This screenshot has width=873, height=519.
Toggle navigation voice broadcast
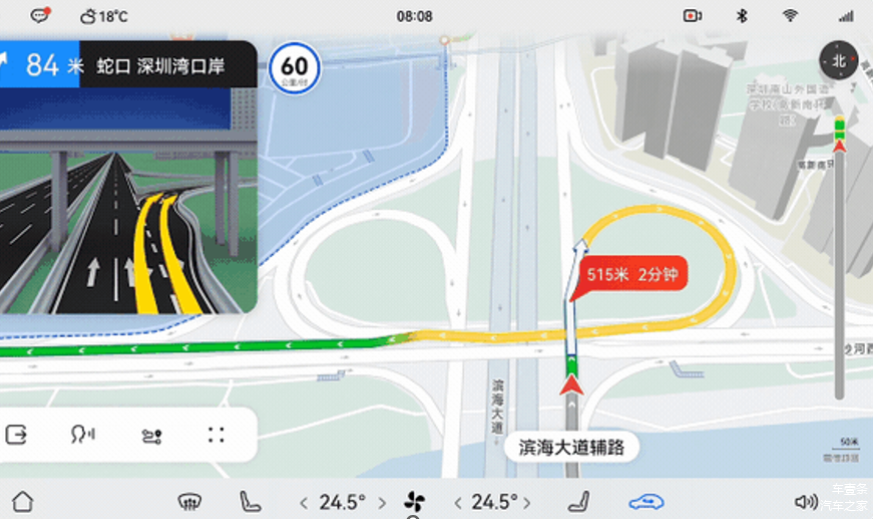pyautogui.click(x=83, y=435)
